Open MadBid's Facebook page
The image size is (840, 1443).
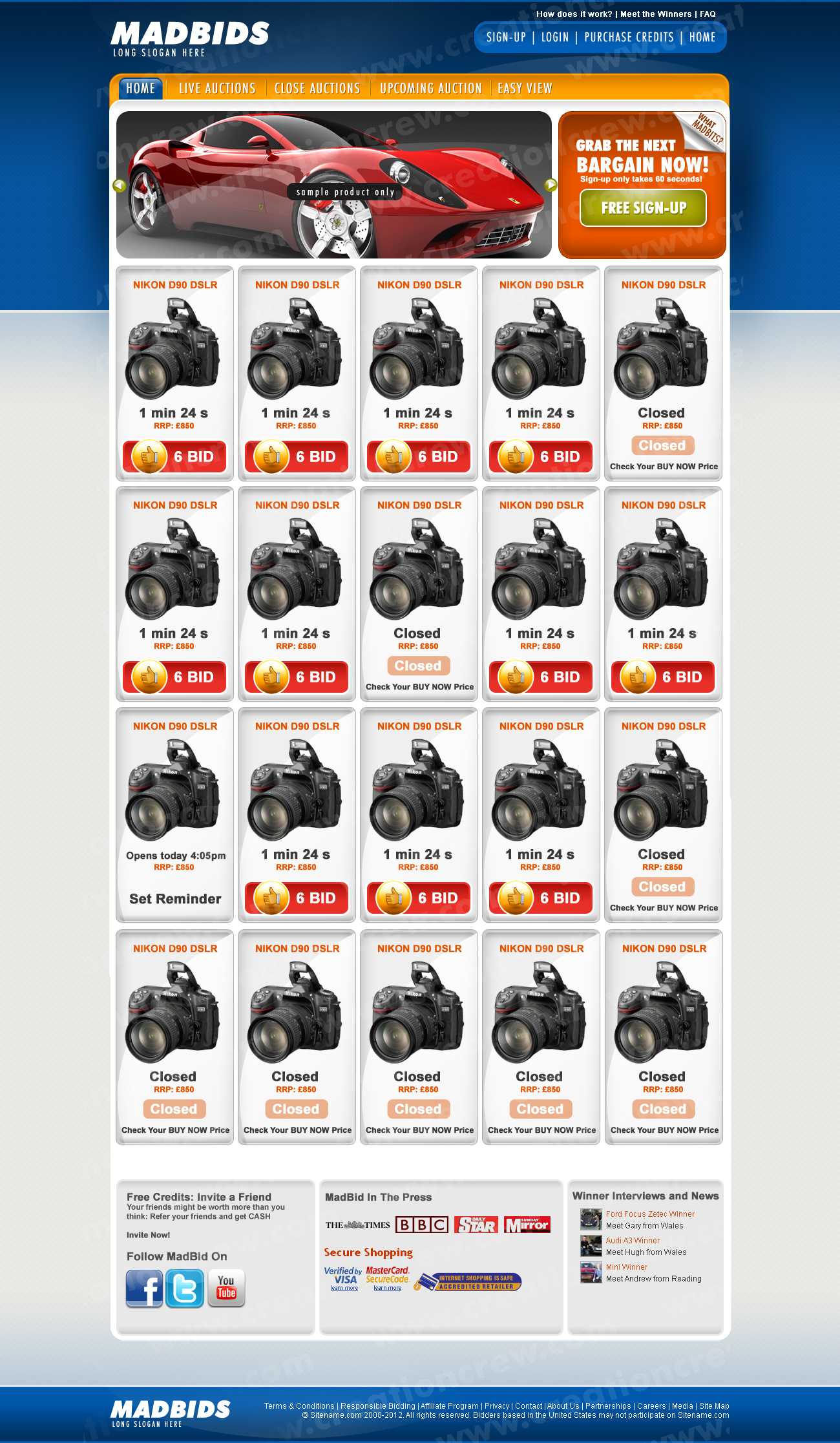click(x=144, y=1289)
